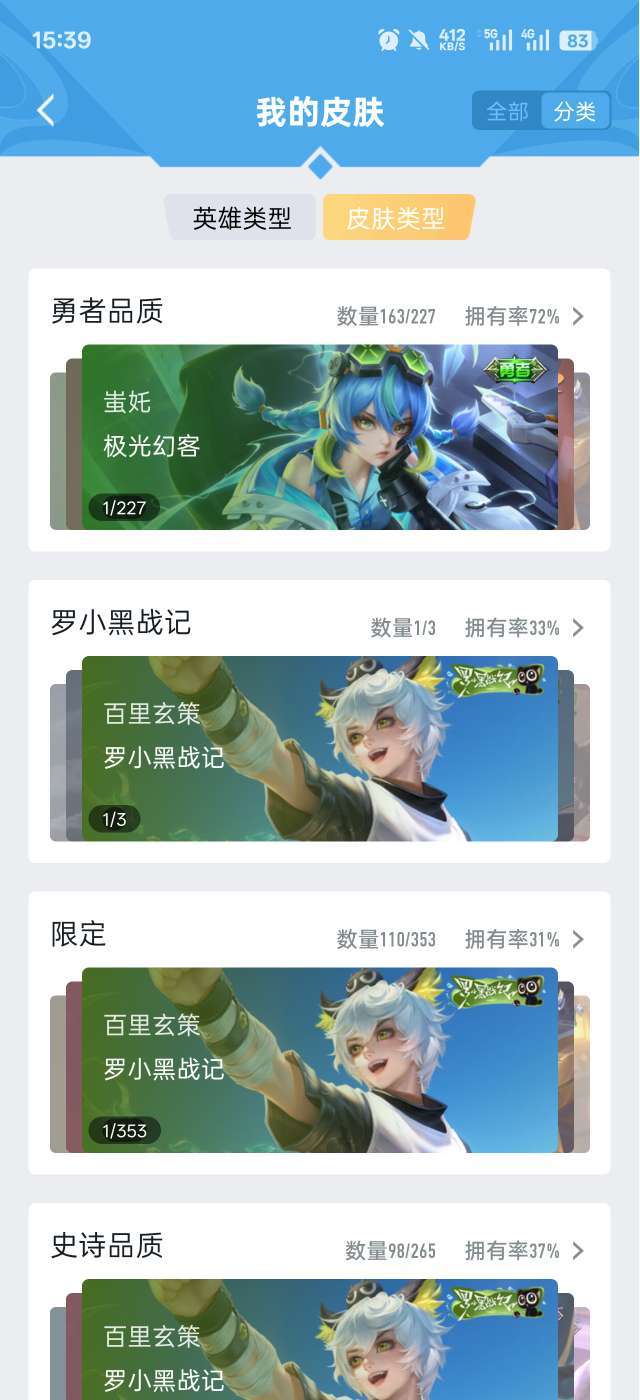Expand the 罗小黑战记 category chevron
The image size is (640, 1400).
[578, 628]
